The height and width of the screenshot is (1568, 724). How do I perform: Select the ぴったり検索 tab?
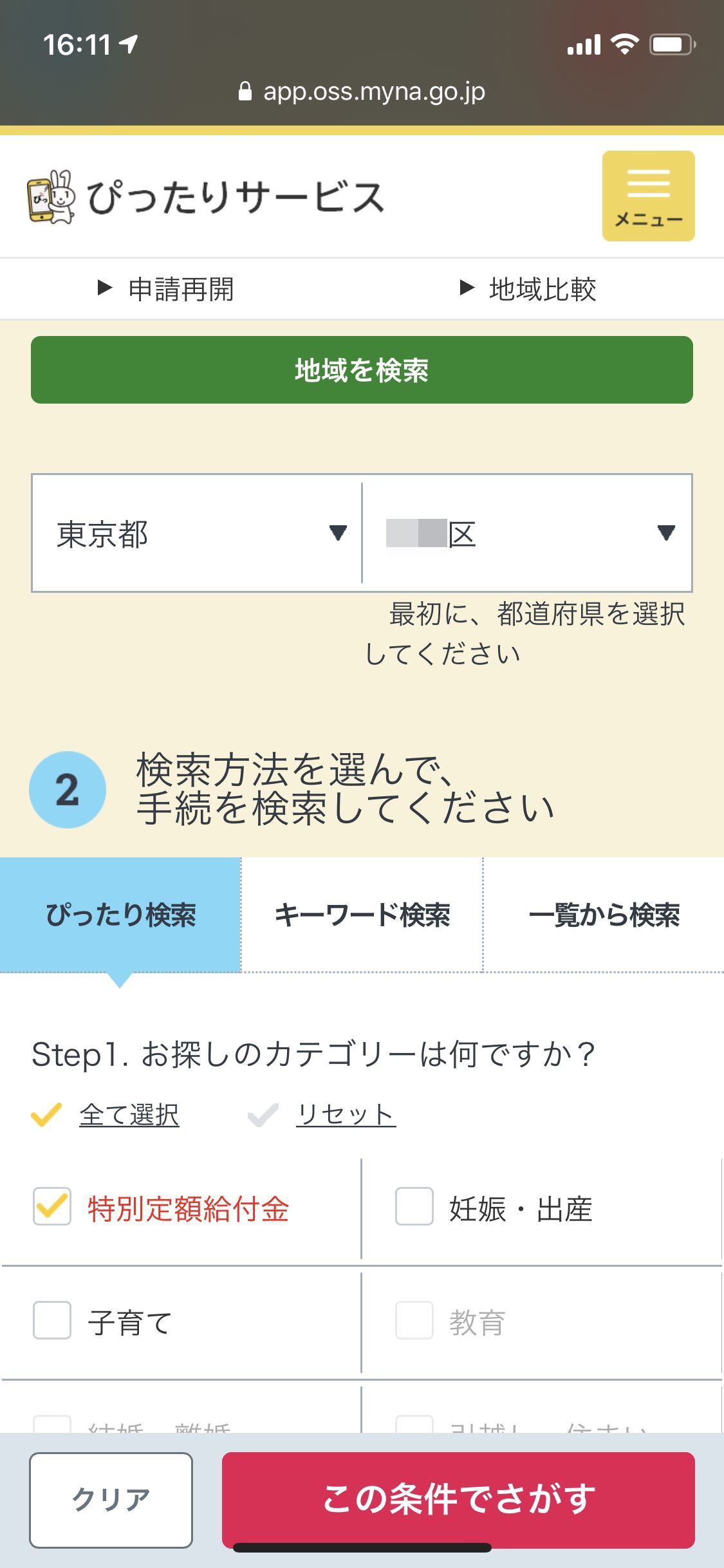120,915
